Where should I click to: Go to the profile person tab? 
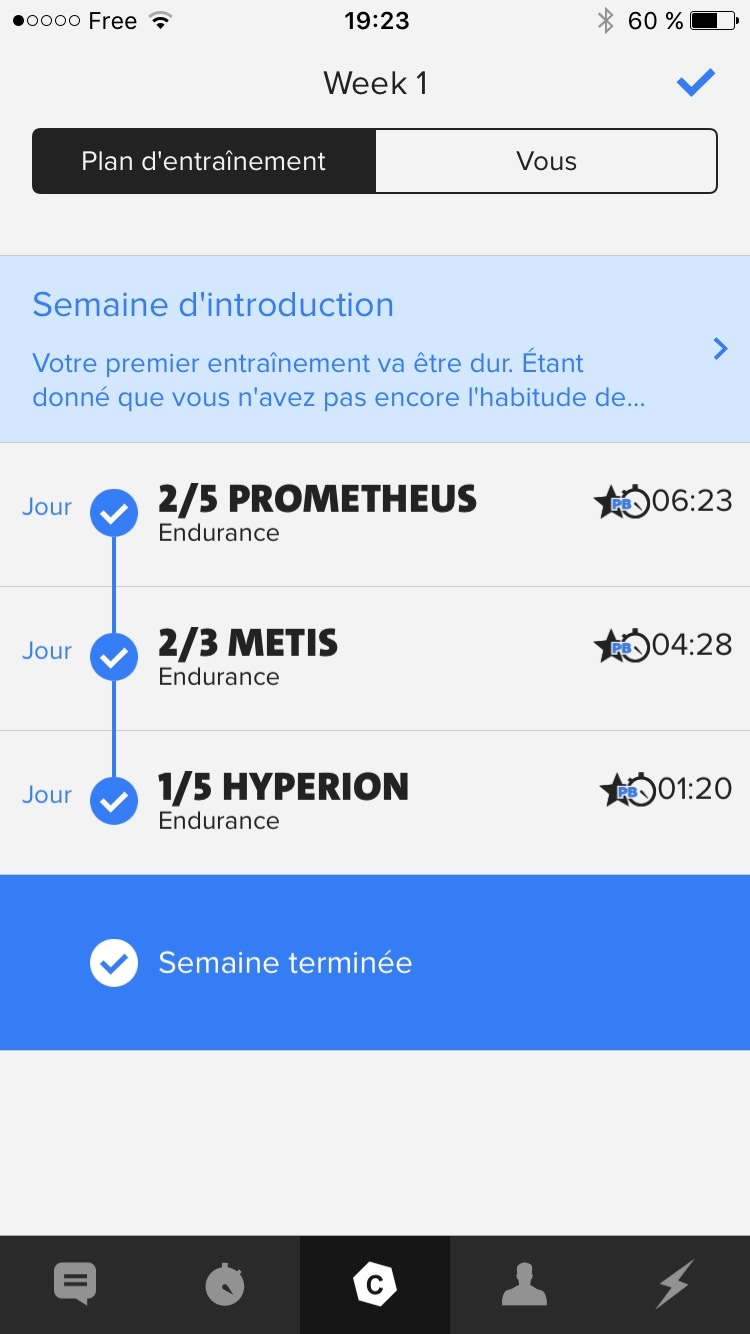(525, 1284)
